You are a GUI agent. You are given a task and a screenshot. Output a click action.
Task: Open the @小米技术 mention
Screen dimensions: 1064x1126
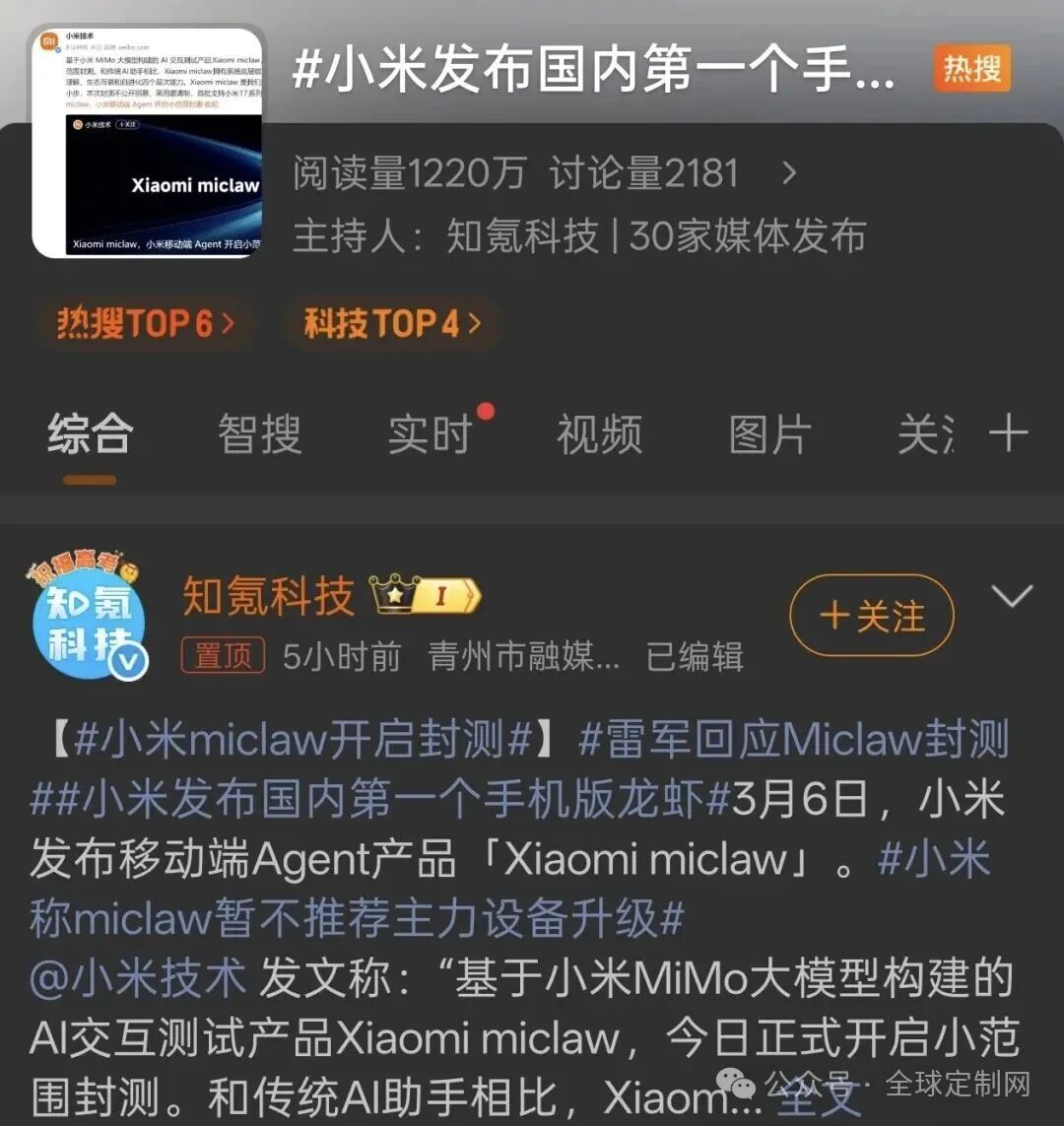point(138,977)
